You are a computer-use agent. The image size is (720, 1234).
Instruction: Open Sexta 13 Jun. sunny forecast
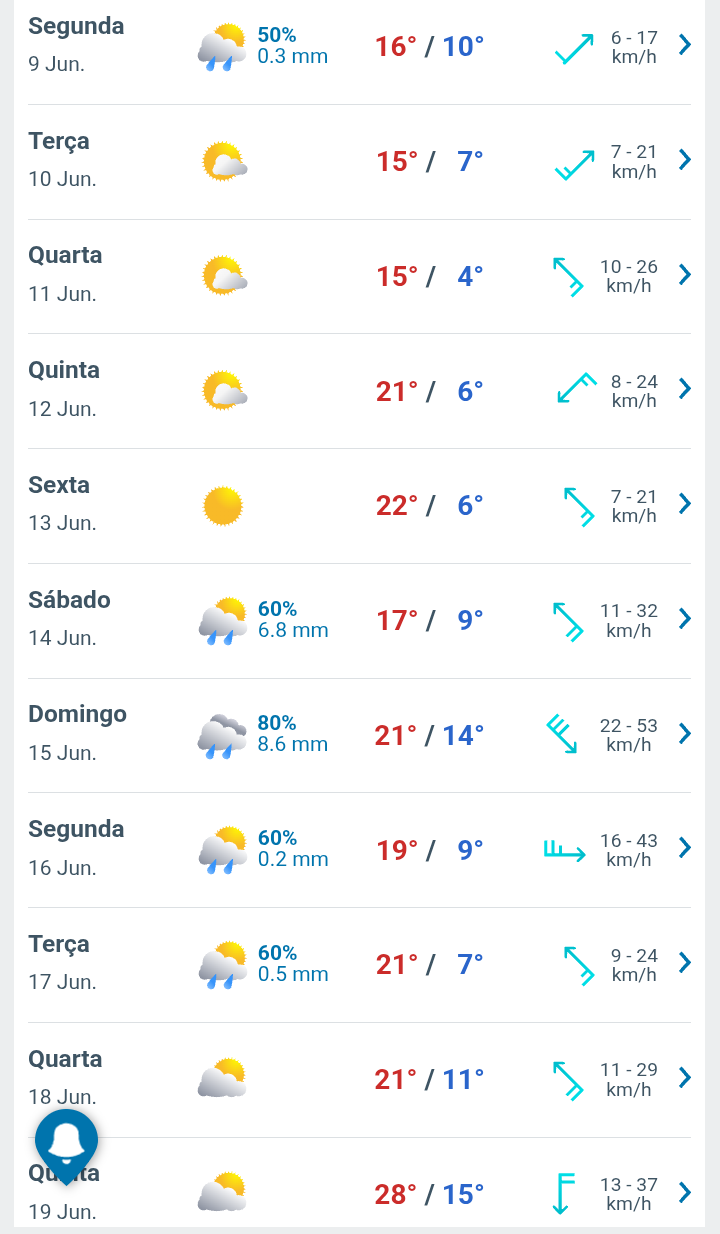pos(359,506)
